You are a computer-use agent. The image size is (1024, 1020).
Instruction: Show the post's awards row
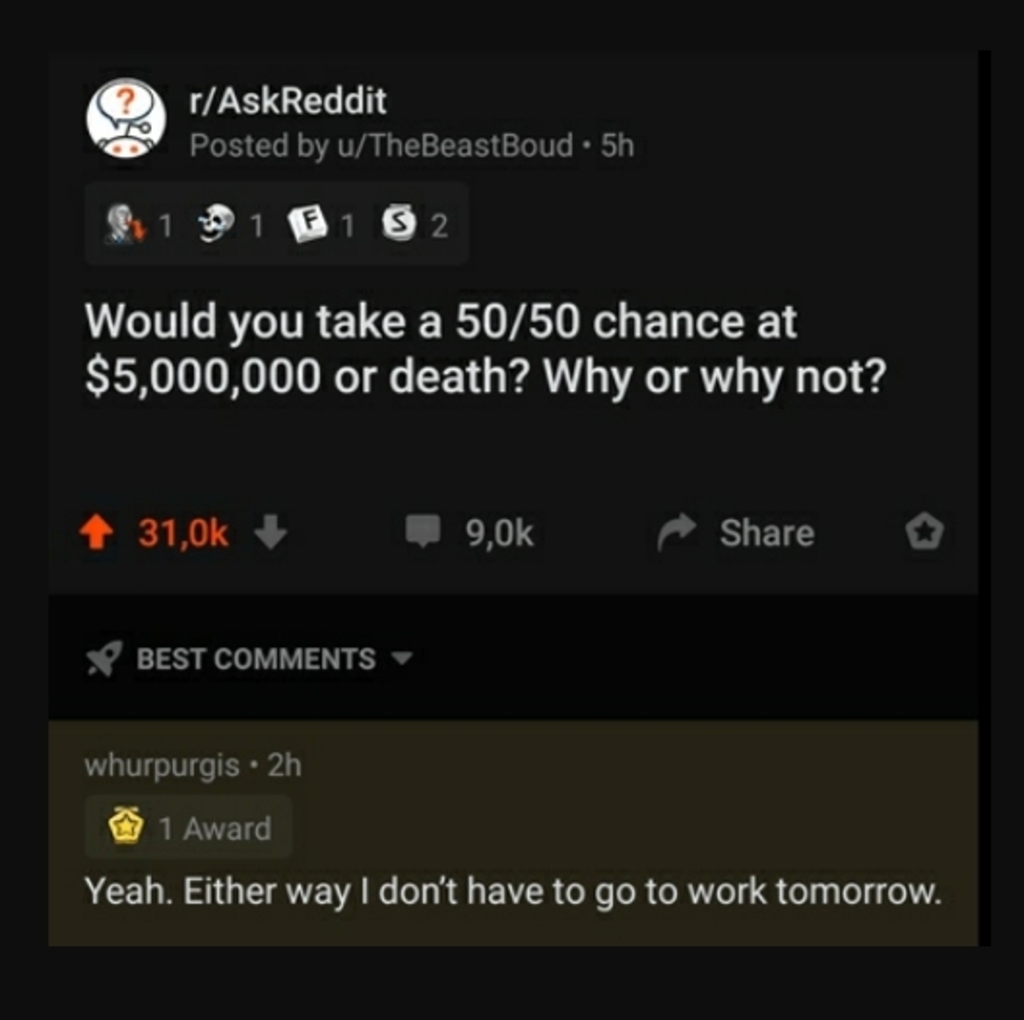(x=277, y=224)
